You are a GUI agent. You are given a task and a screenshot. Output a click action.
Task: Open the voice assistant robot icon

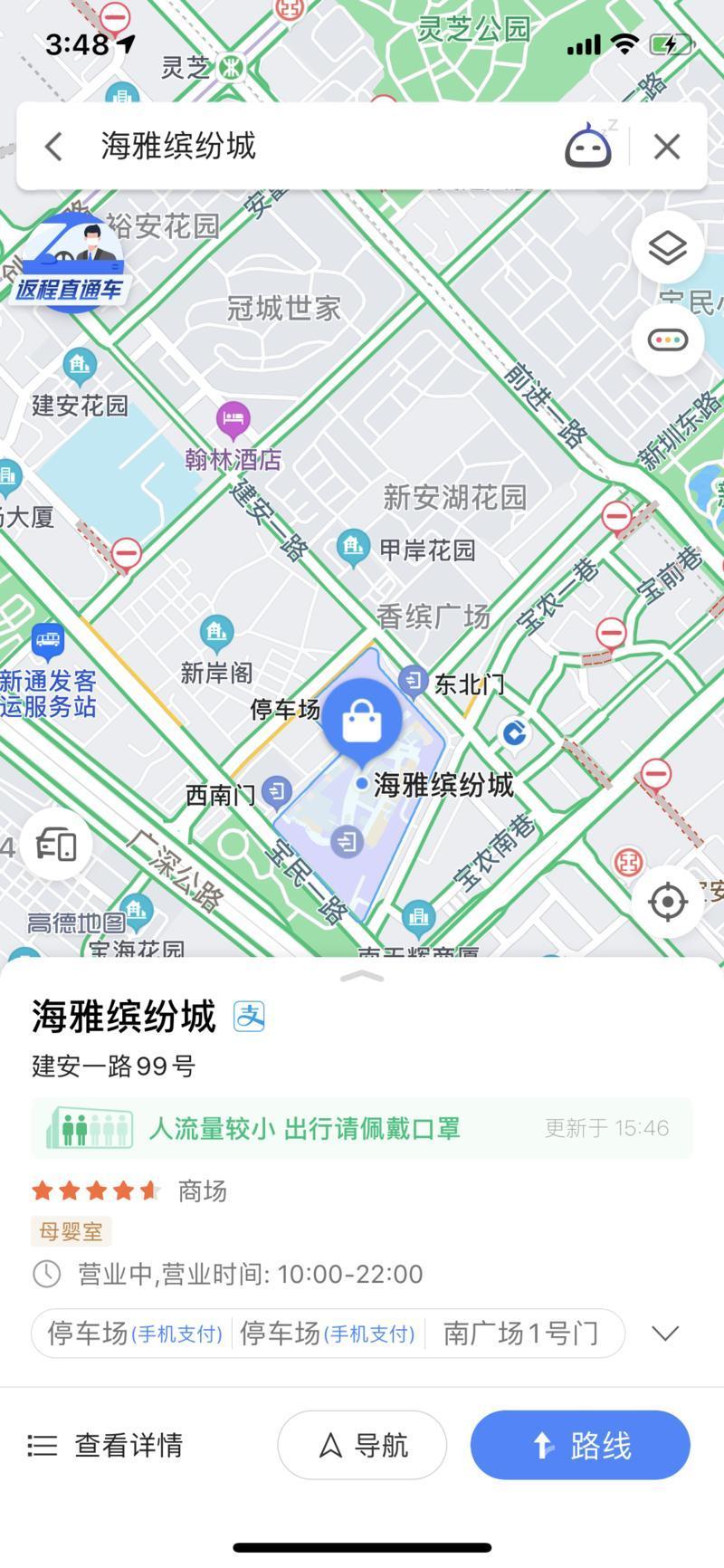coord(588,146)
